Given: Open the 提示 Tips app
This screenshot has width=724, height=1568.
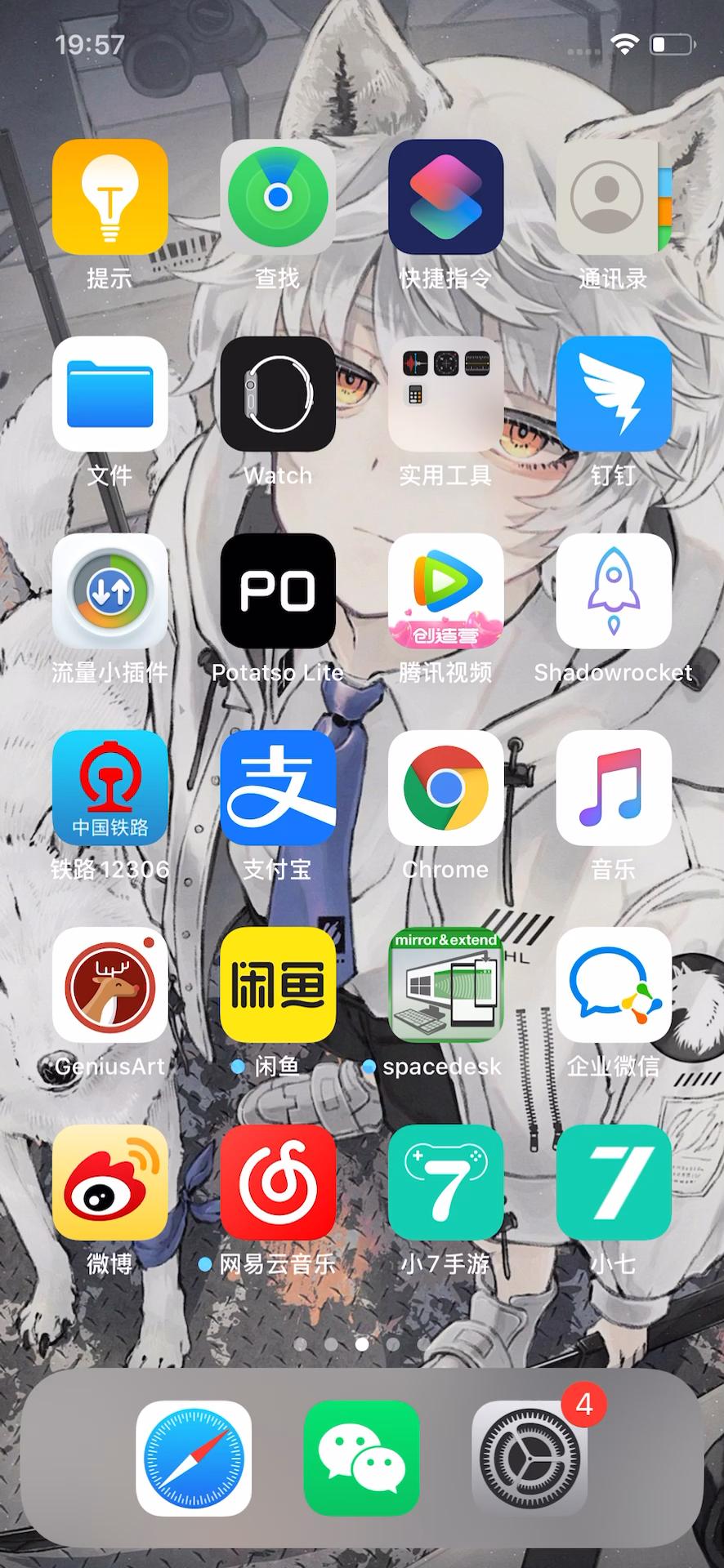Looking at the screenshot, I should click(x=110, y=197).
